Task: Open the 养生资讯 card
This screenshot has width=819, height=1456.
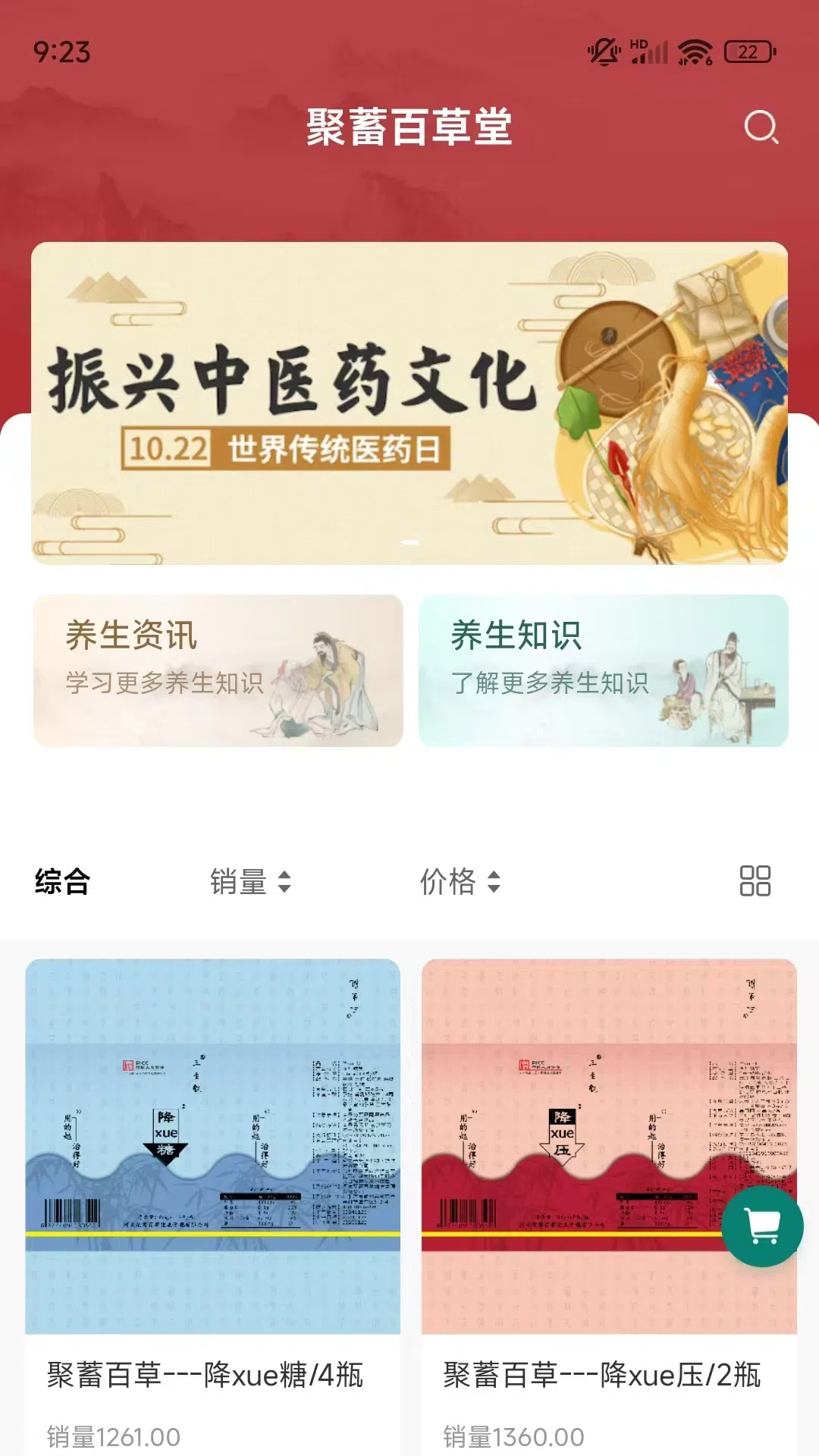Action: point(218,670)
